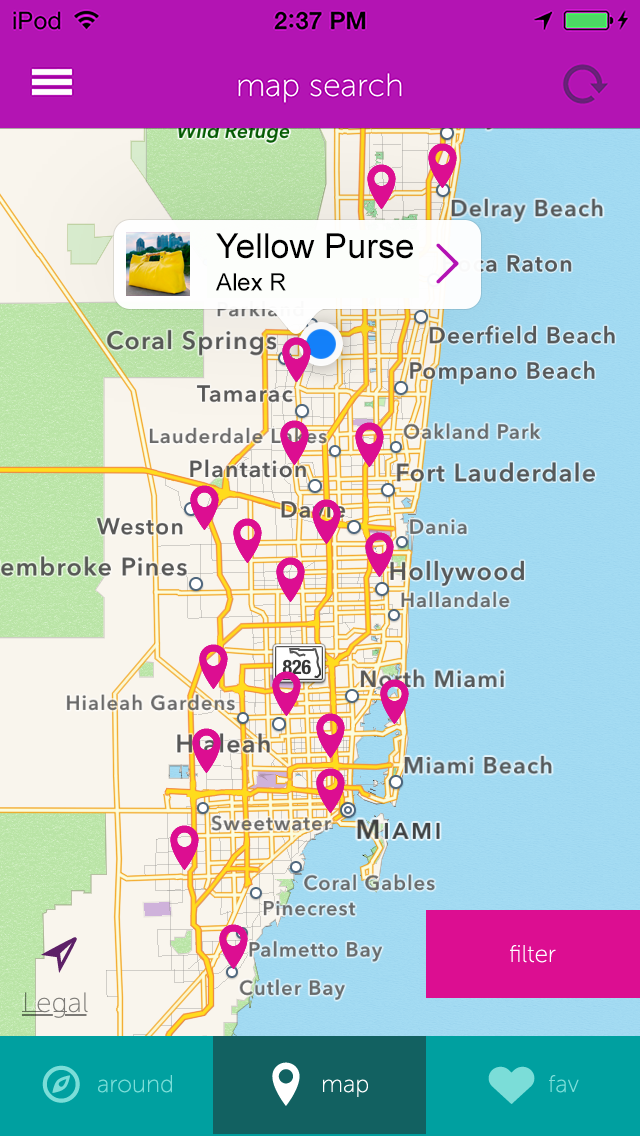Open the Legal link
Viewport: 640px width, 1136px height.
click(x=55, y=1003)
